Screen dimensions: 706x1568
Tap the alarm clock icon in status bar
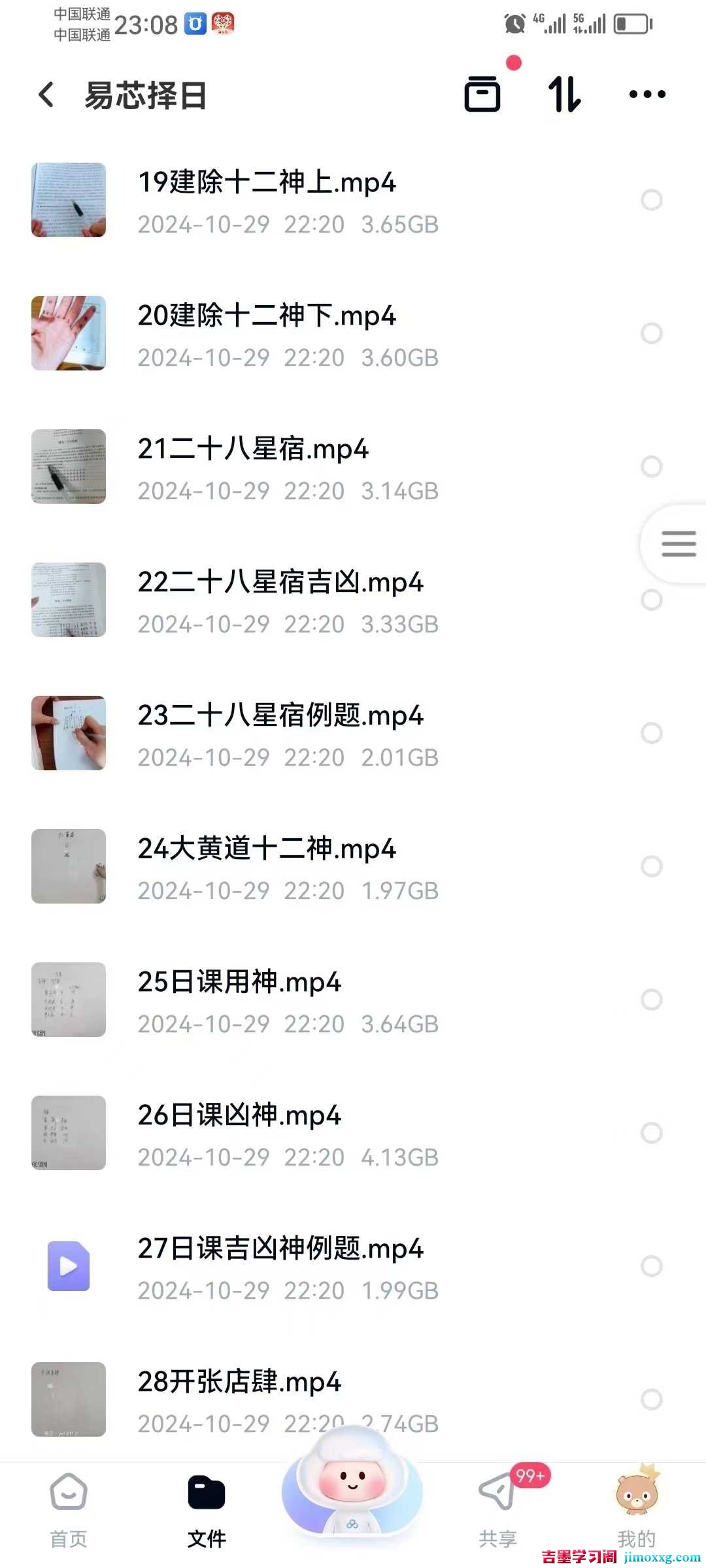(514, 23)
